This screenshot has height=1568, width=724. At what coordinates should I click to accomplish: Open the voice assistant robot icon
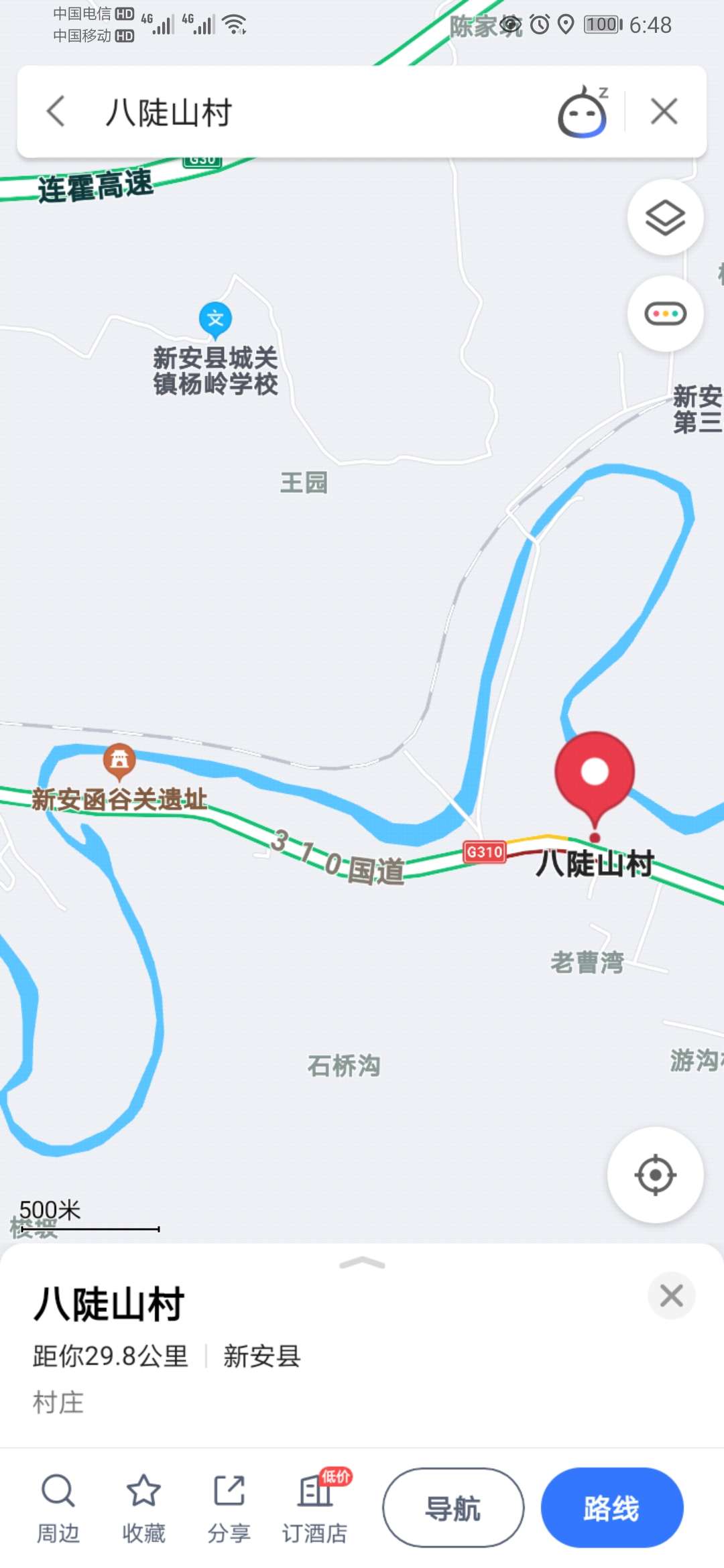[582, 113]
